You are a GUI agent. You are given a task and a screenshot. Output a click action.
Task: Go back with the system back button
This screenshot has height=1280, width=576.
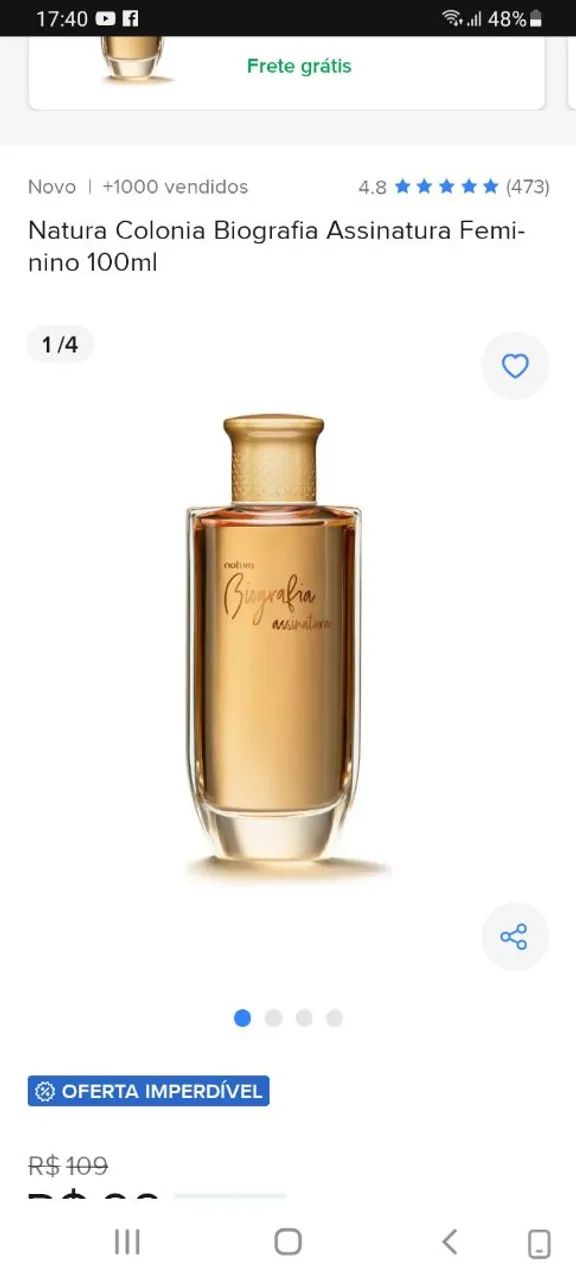pos(450,1242)
